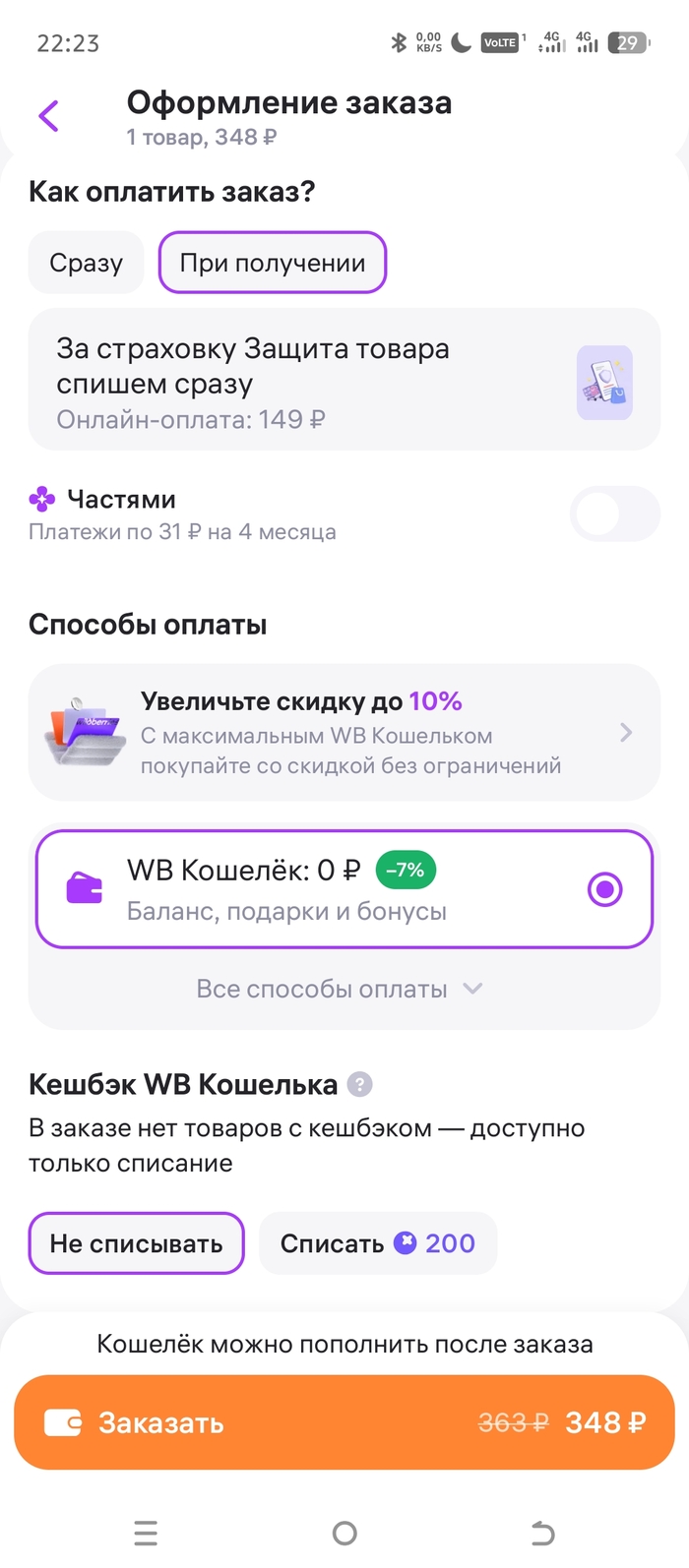689x1568 pixels.
Task: Select WB Кошелёк as payment method
Action: pyautogui.click(x=344, y=889)
